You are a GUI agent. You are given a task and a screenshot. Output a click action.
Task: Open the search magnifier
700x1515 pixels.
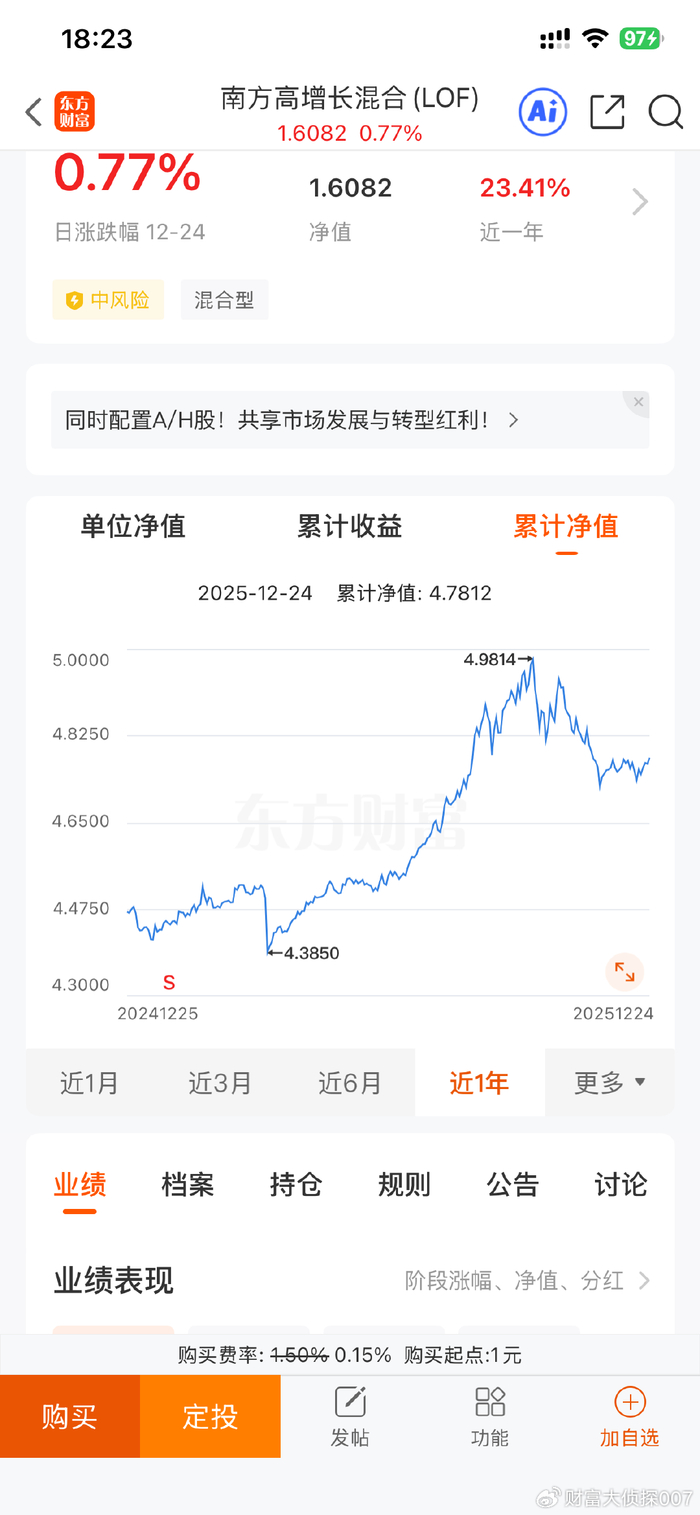pos(666,112)
